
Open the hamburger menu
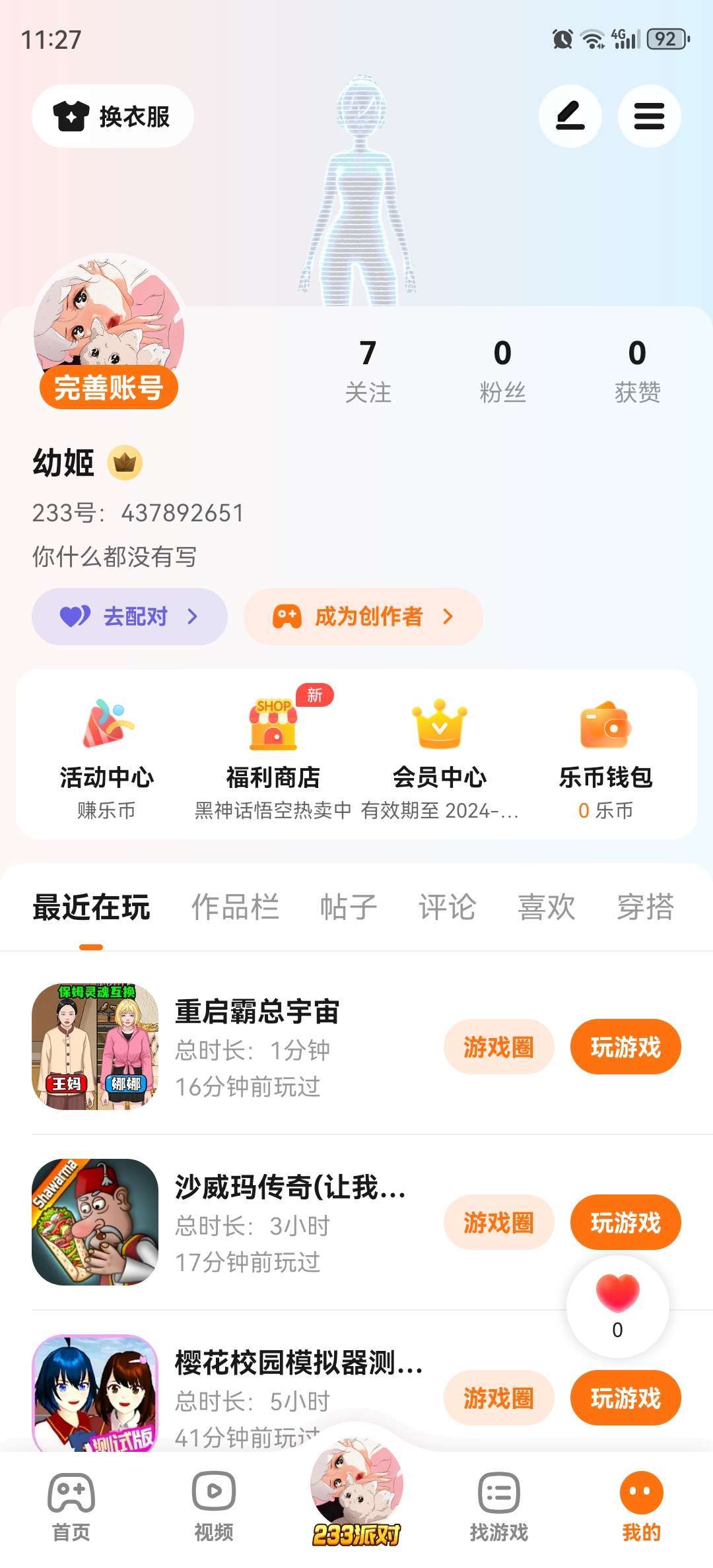pos(649,116)
